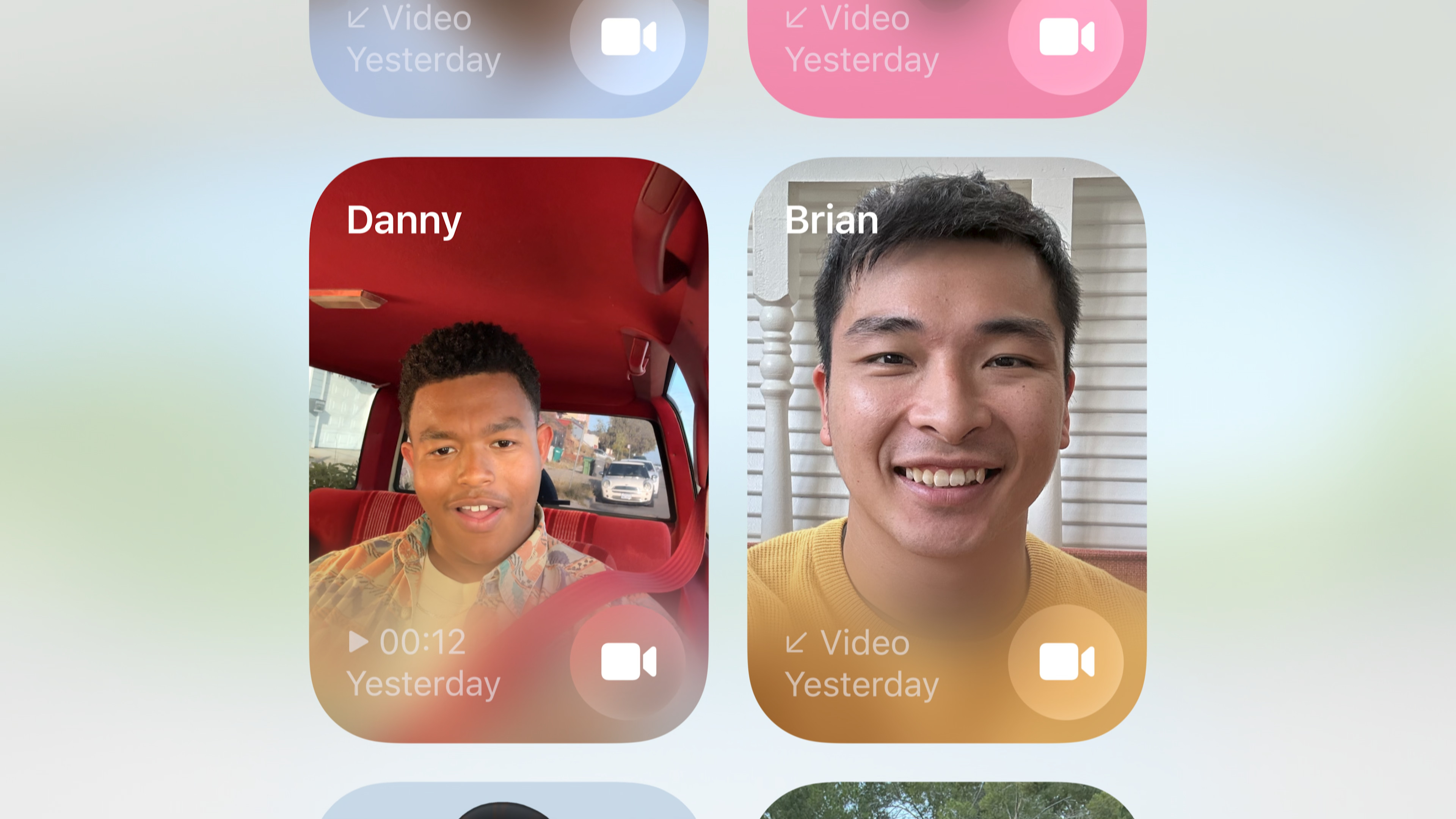
Task: Start a video call with Brian
Action: point(1066,662)
